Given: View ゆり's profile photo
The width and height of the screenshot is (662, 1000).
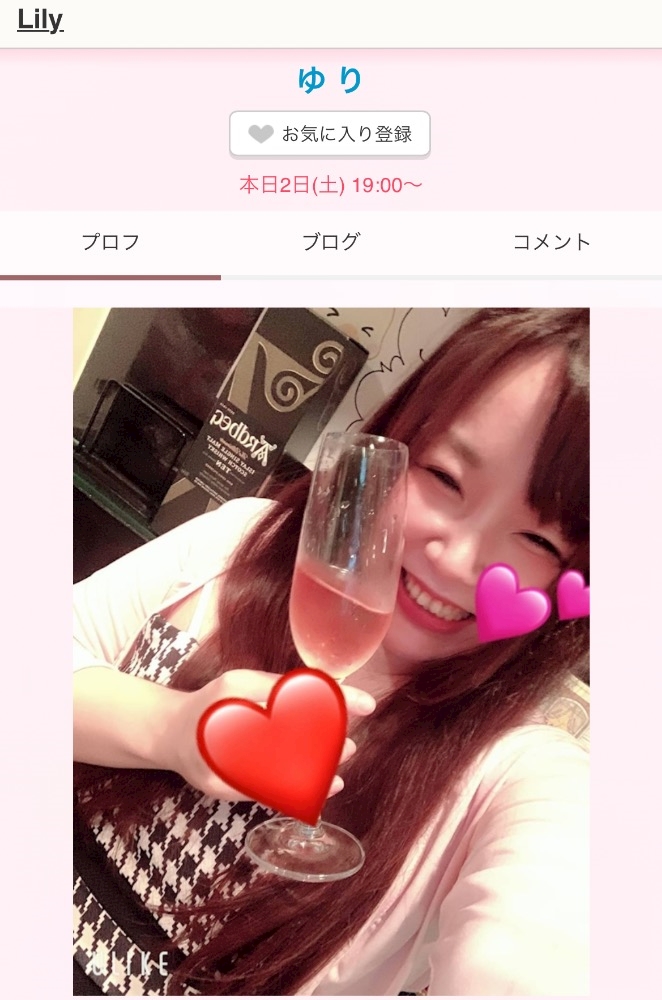Looking at the screenshot, I should (331, 650).
